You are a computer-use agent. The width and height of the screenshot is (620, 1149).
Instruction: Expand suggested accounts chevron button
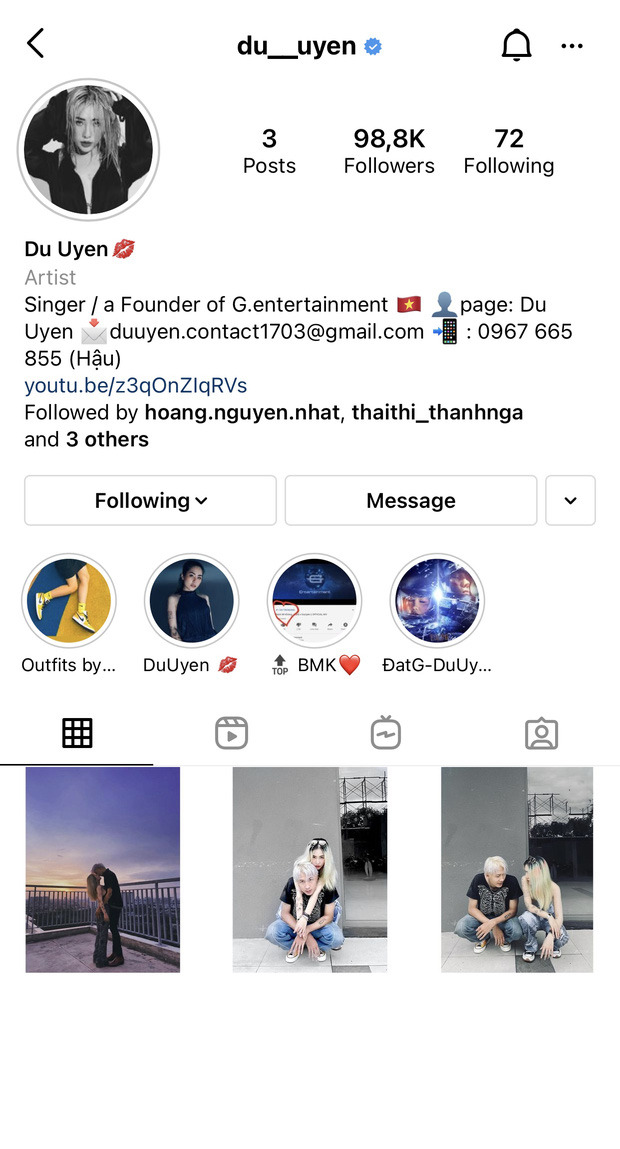[x=570, y=500]
